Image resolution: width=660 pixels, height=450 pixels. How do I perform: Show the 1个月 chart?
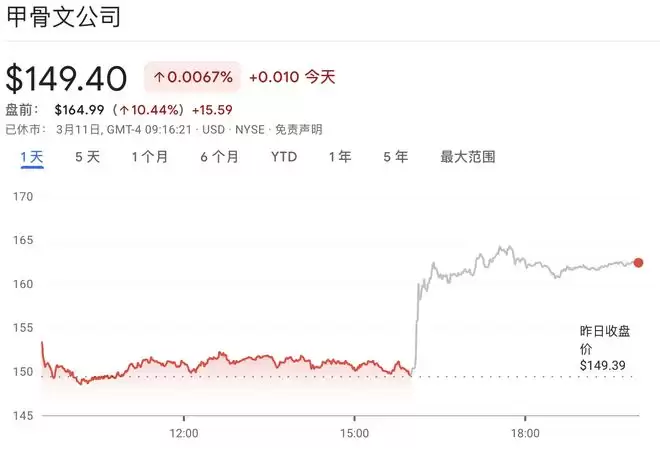pyautogui.click(x=150, y=157)
